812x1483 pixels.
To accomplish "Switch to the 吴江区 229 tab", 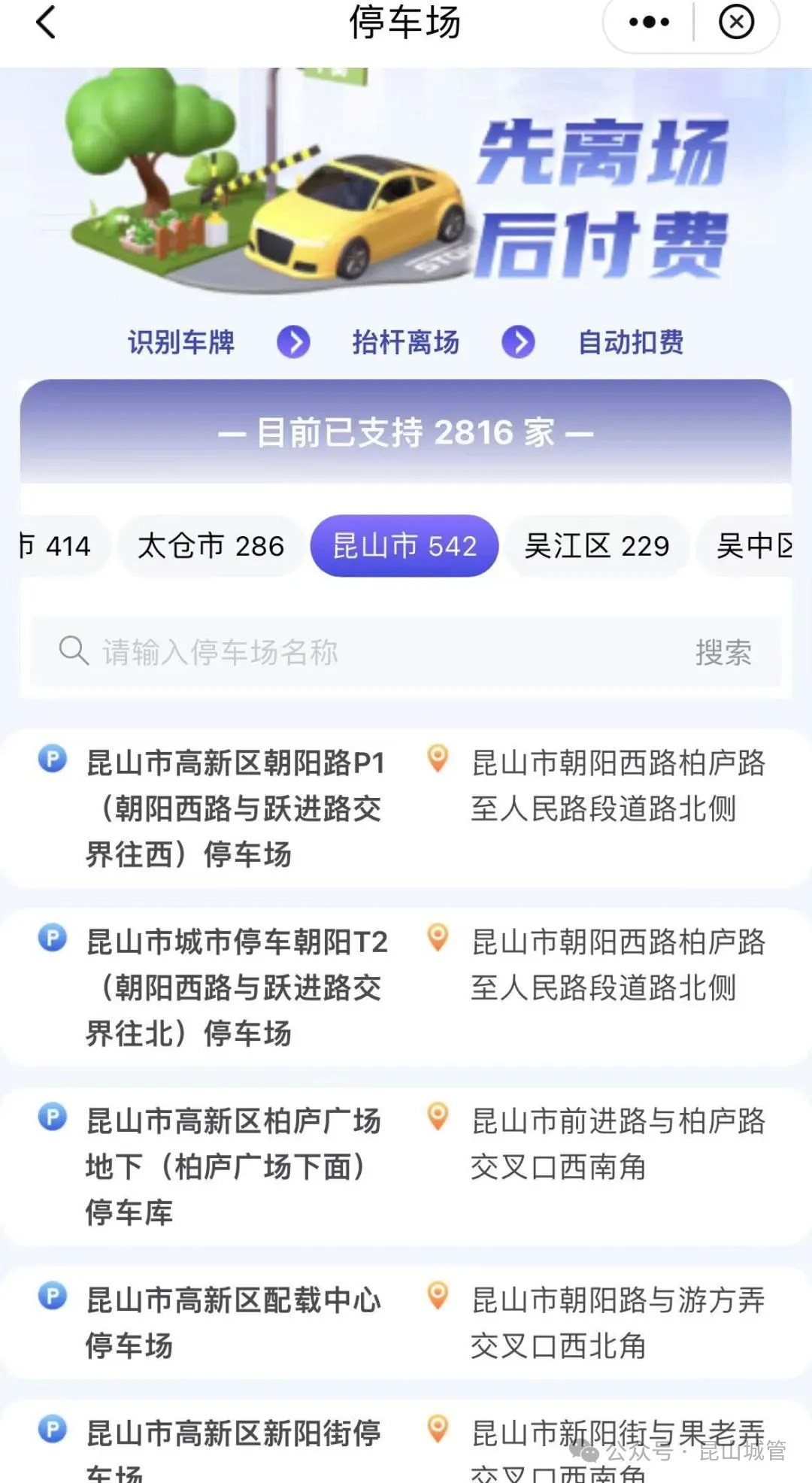I will (x=597, y=546).
